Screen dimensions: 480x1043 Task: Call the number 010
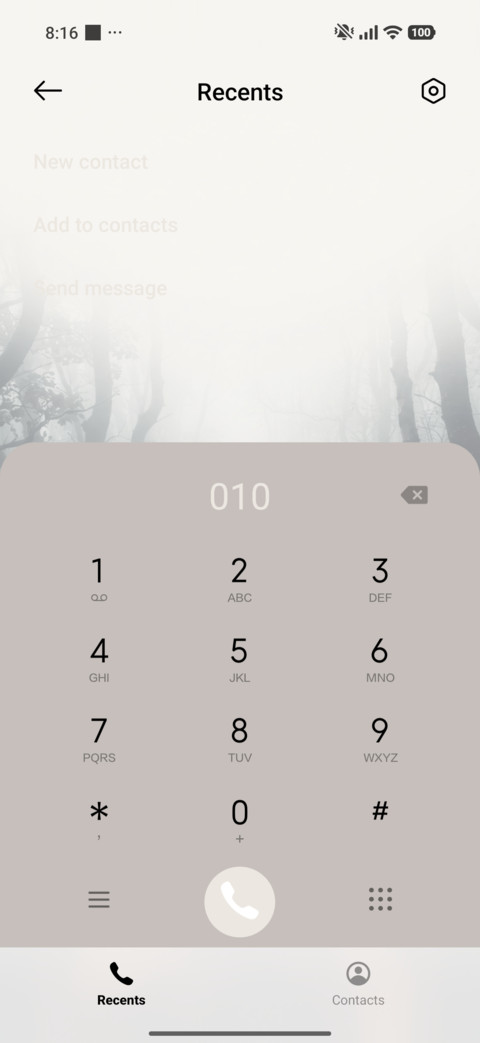coord(239,901)
